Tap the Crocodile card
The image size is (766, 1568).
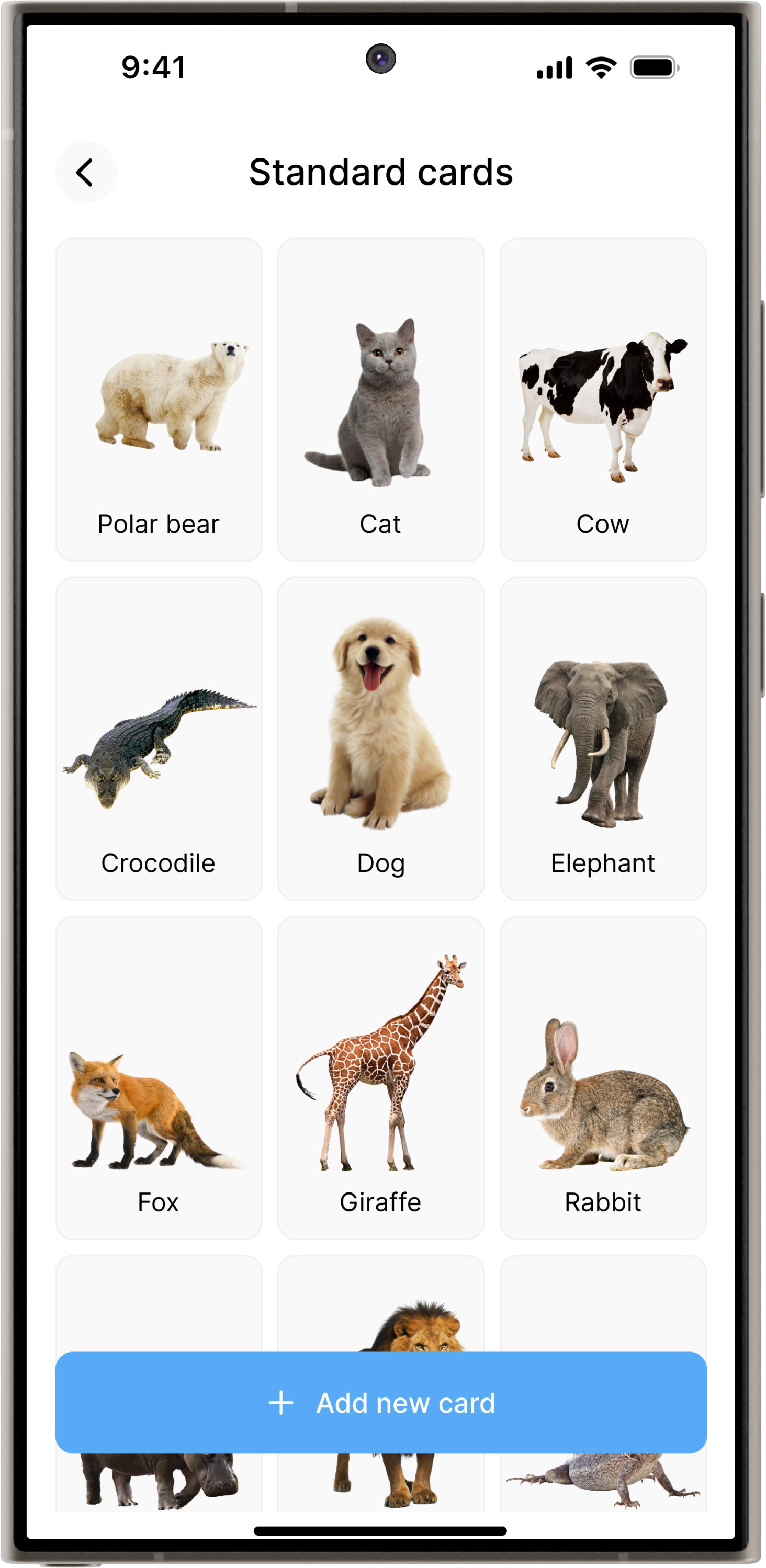(x=159, y=738)
